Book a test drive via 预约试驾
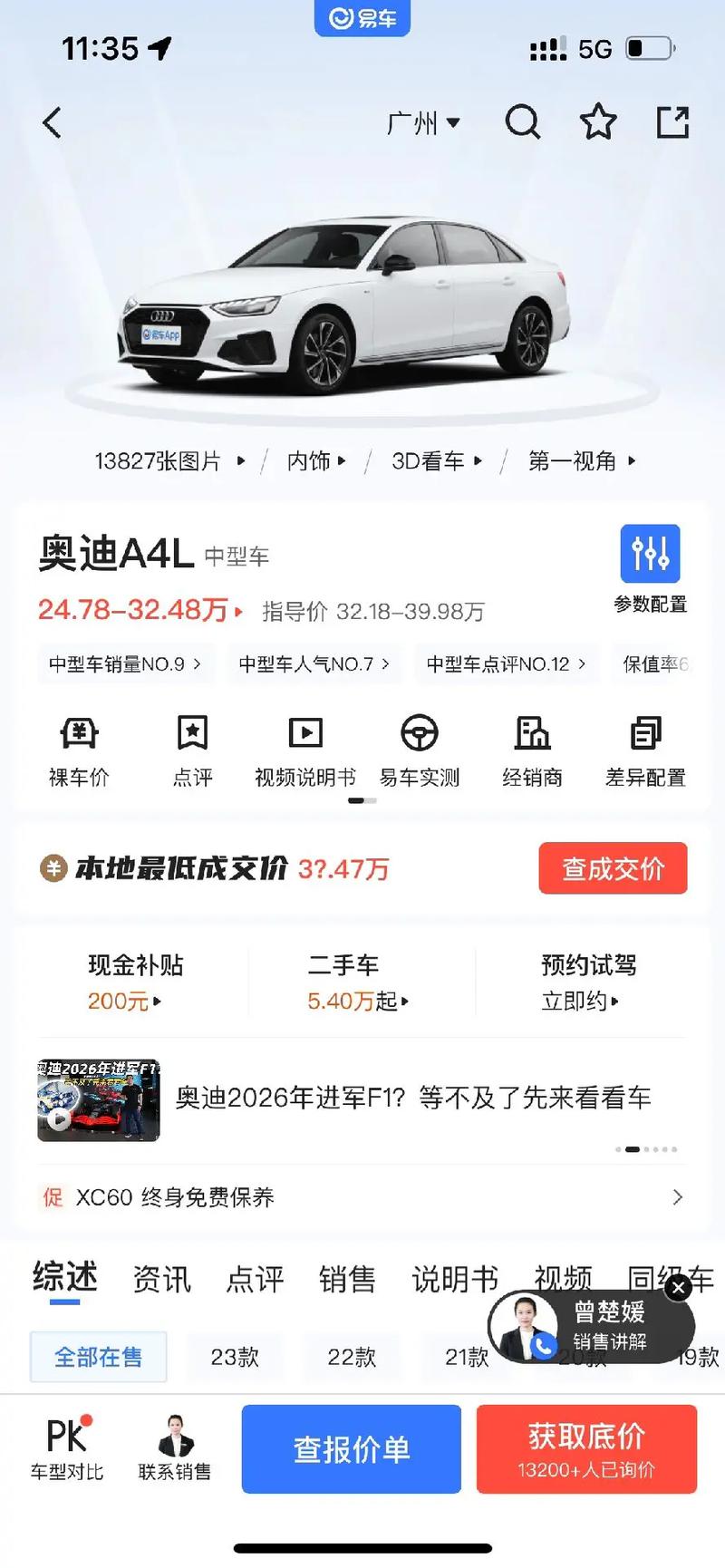 (588, 982)
